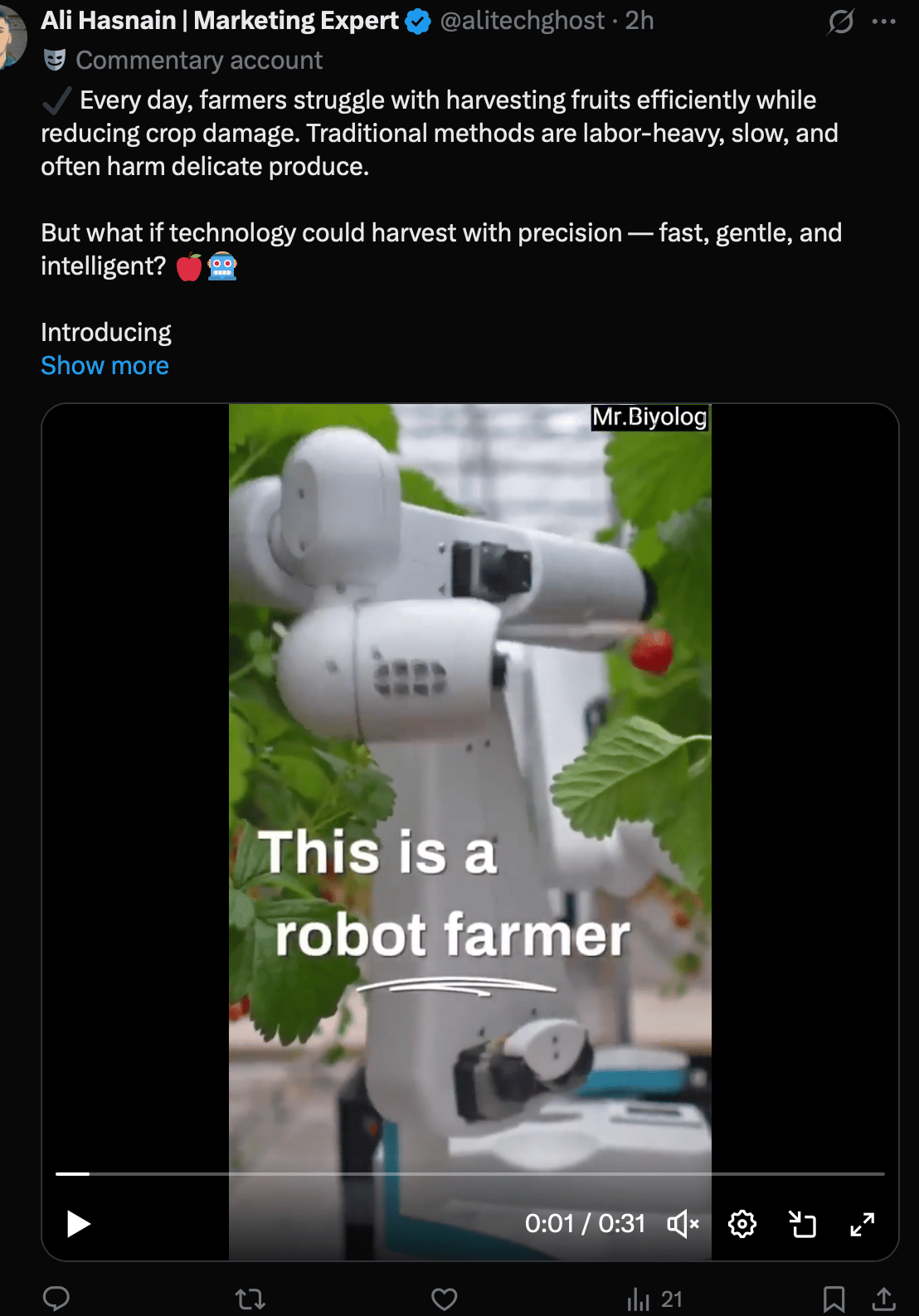Bookmark this post
Image resolution: width=919 pixels, height=1316 pixels.
tap(834, 1298)
